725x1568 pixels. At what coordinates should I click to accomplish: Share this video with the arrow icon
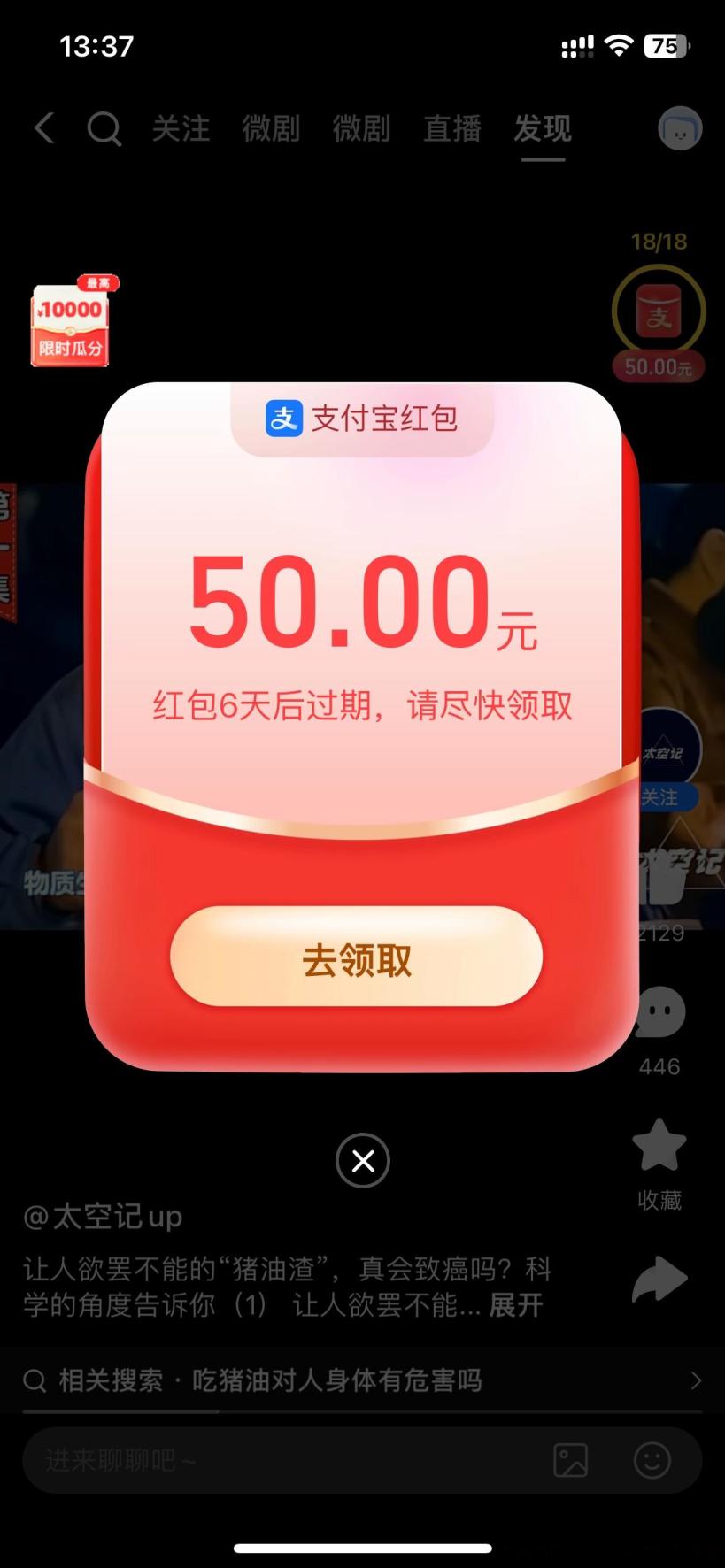pos(659,1280)
